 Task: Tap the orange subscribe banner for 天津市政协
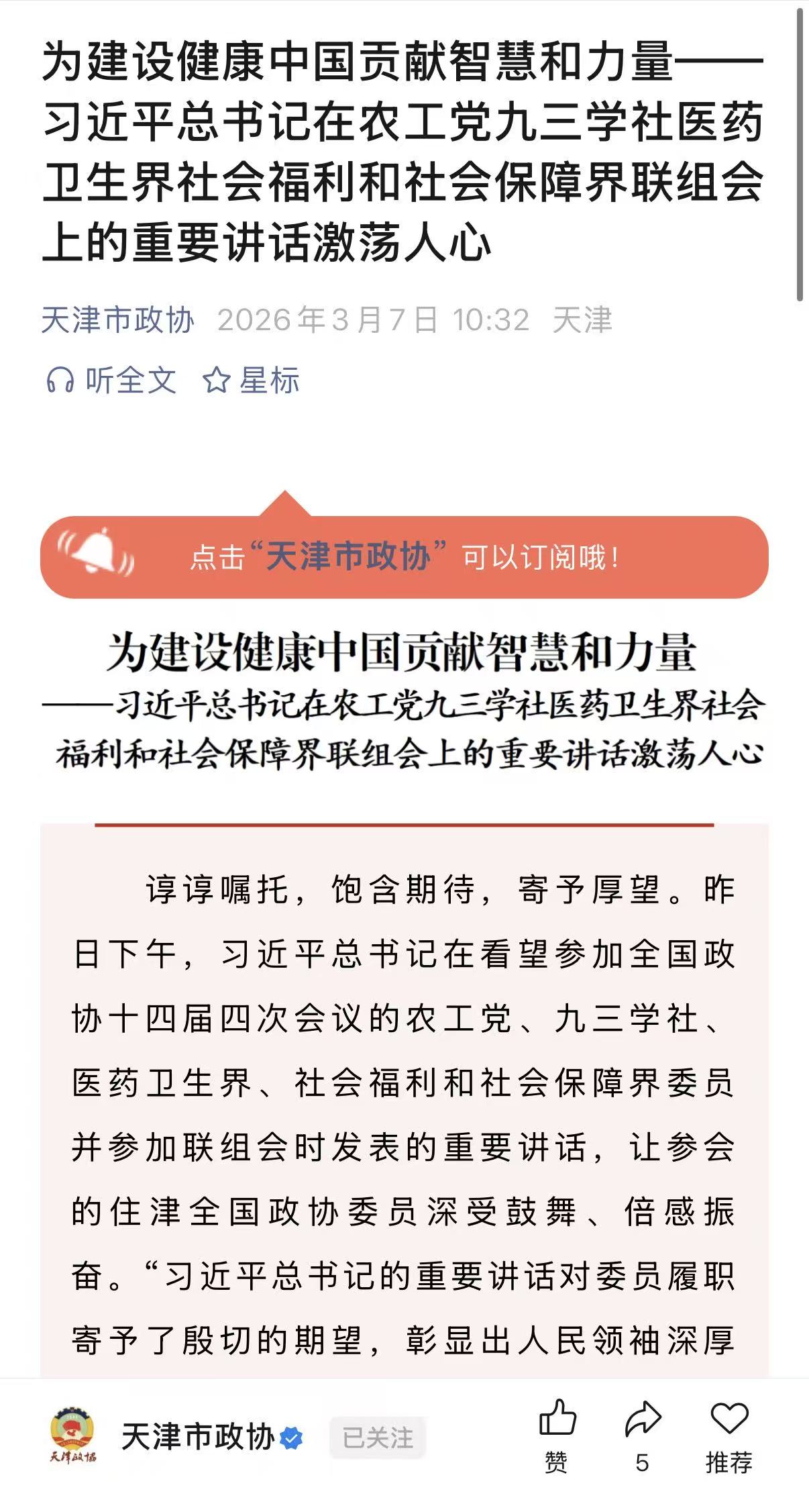point(404,557)
